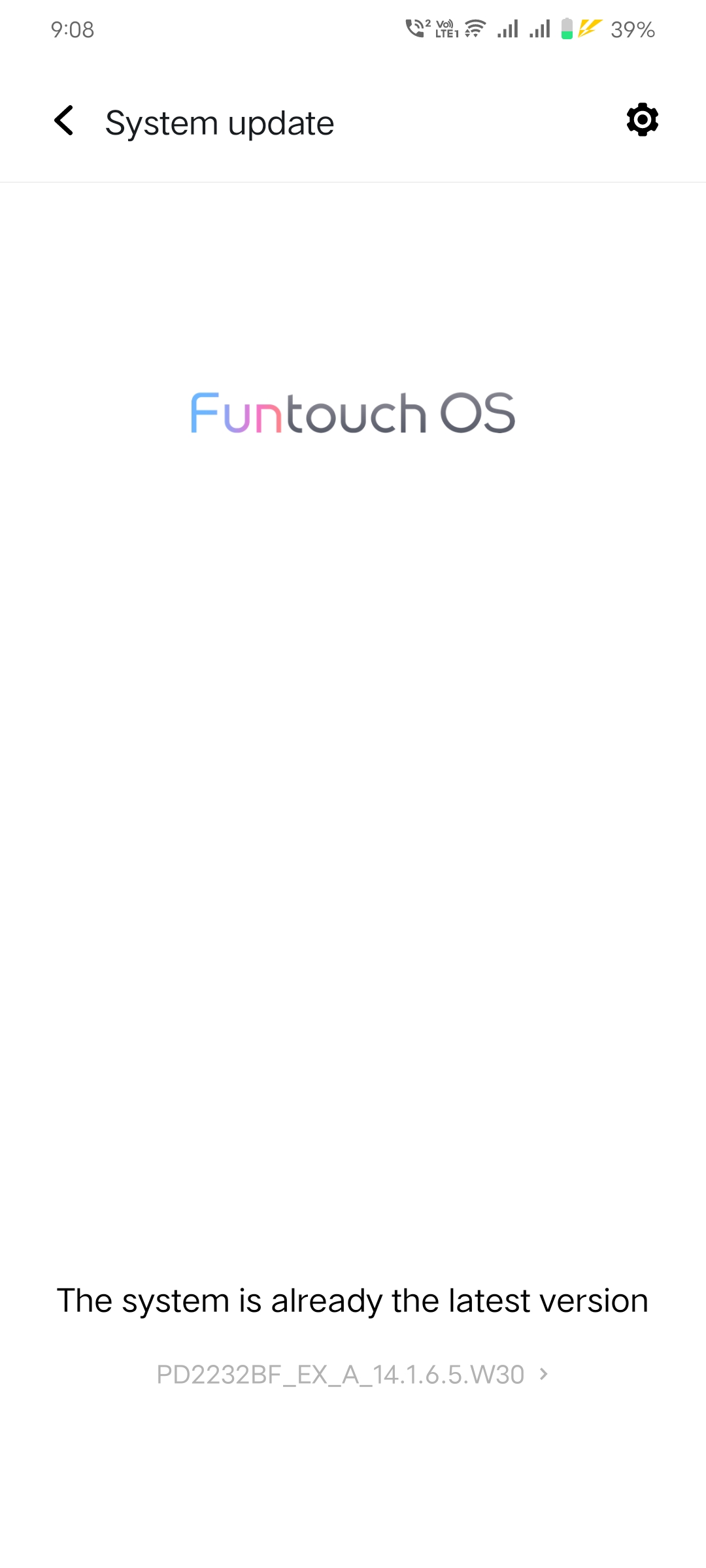Open version details PD2232BF_EX_A_14.1.6.5.W30
This screenshot has height=1568, width=706.
[352, 1375]
